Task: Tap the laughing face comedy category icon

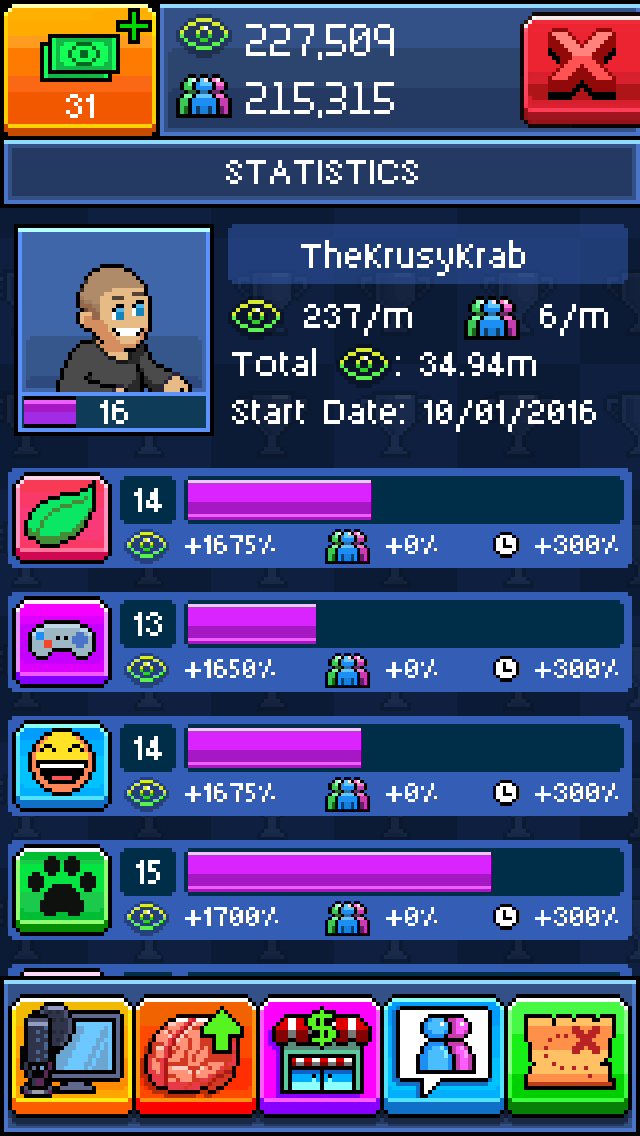Action: coord(63,766)
